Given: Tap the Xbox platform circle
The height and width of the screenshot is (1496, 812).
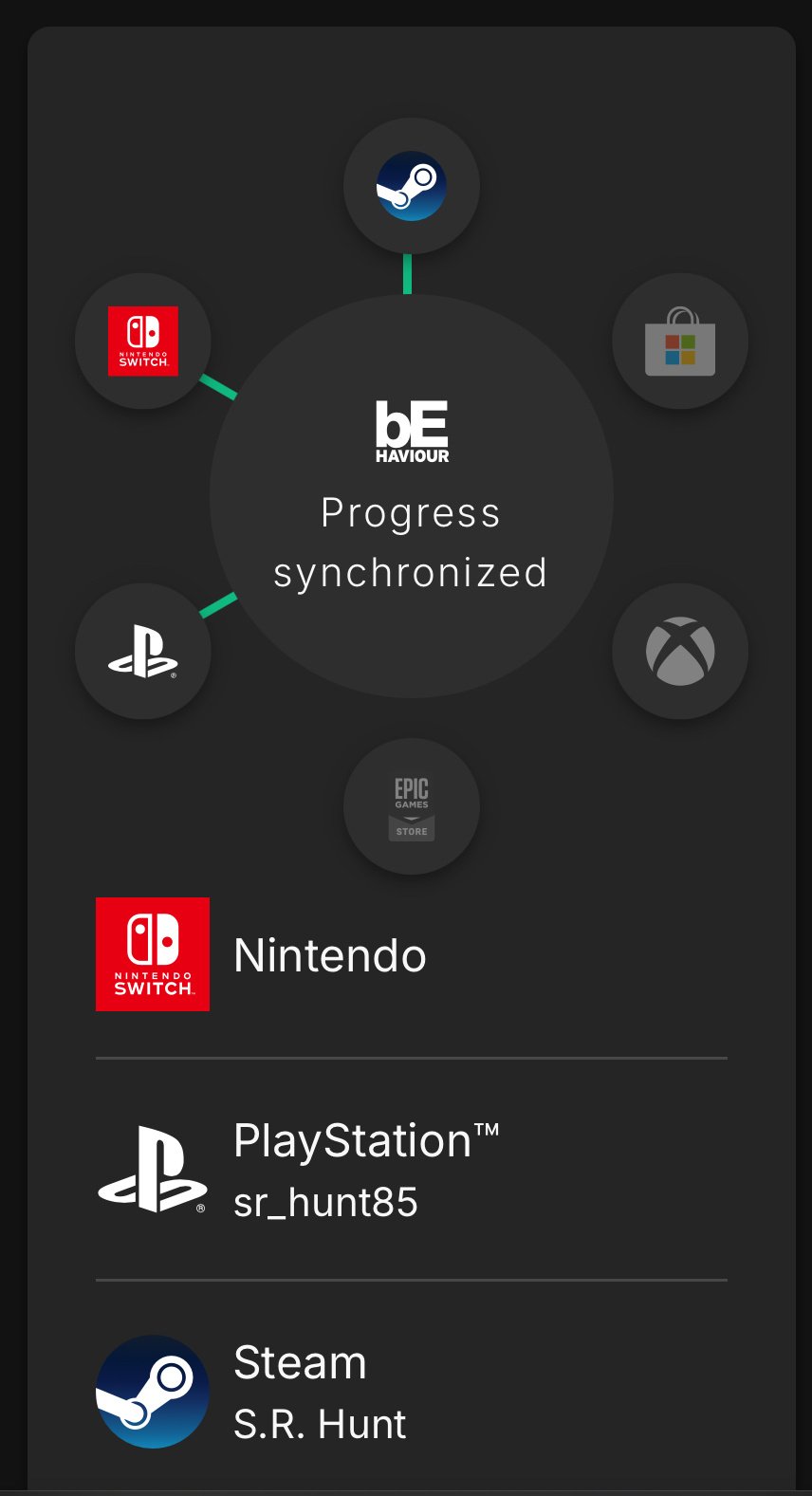Looking at the screenshot, I should click(x=679, y=651).
